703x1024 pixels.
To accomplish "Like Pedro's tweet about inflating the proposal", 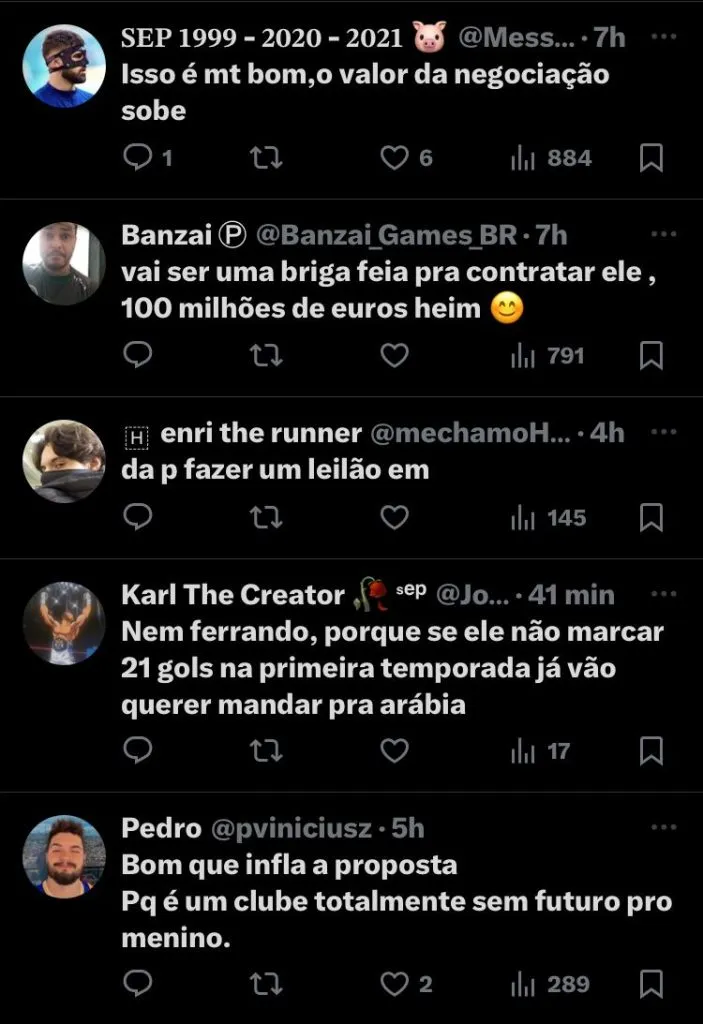I will 396,984.
